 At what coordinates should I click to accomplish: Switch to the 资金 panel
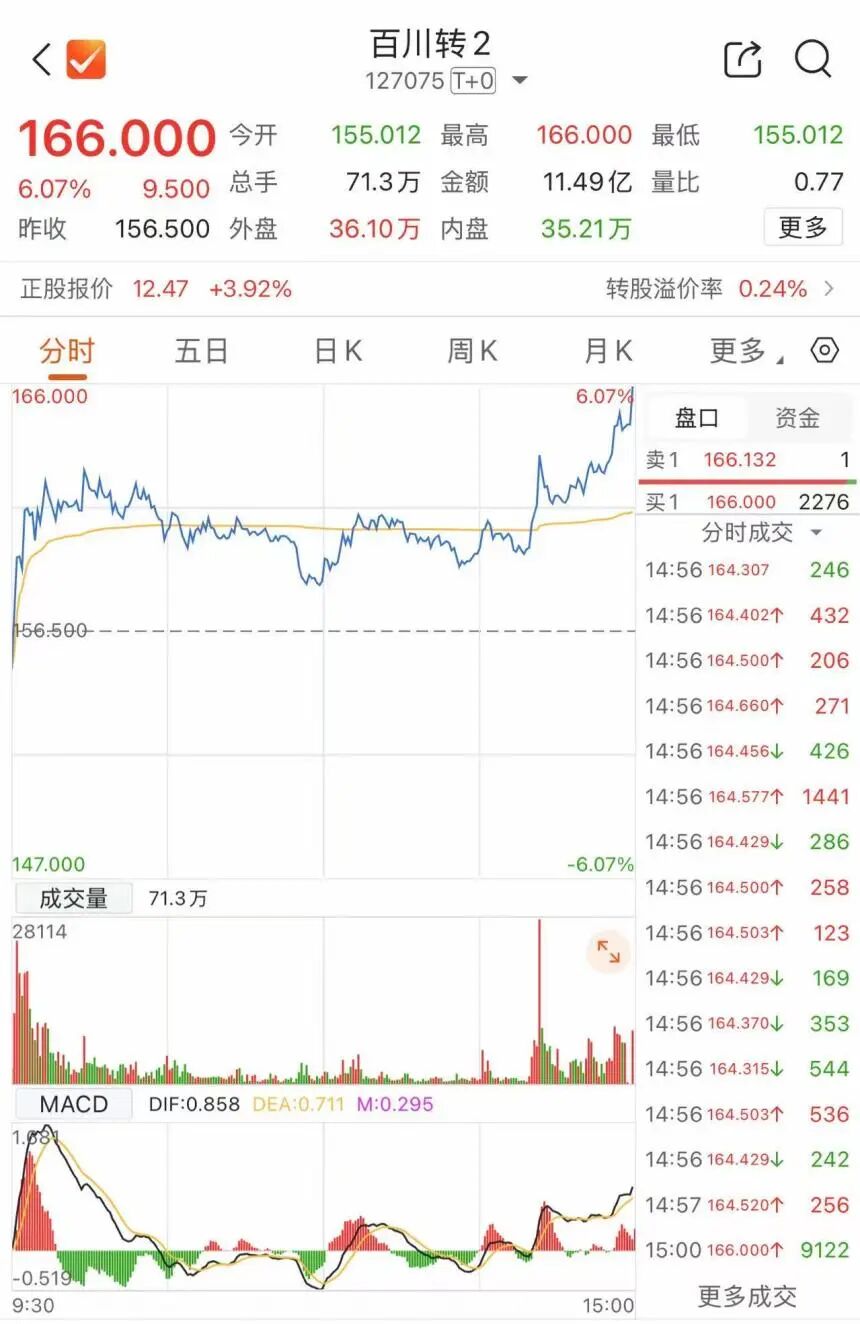click(797, 418)
